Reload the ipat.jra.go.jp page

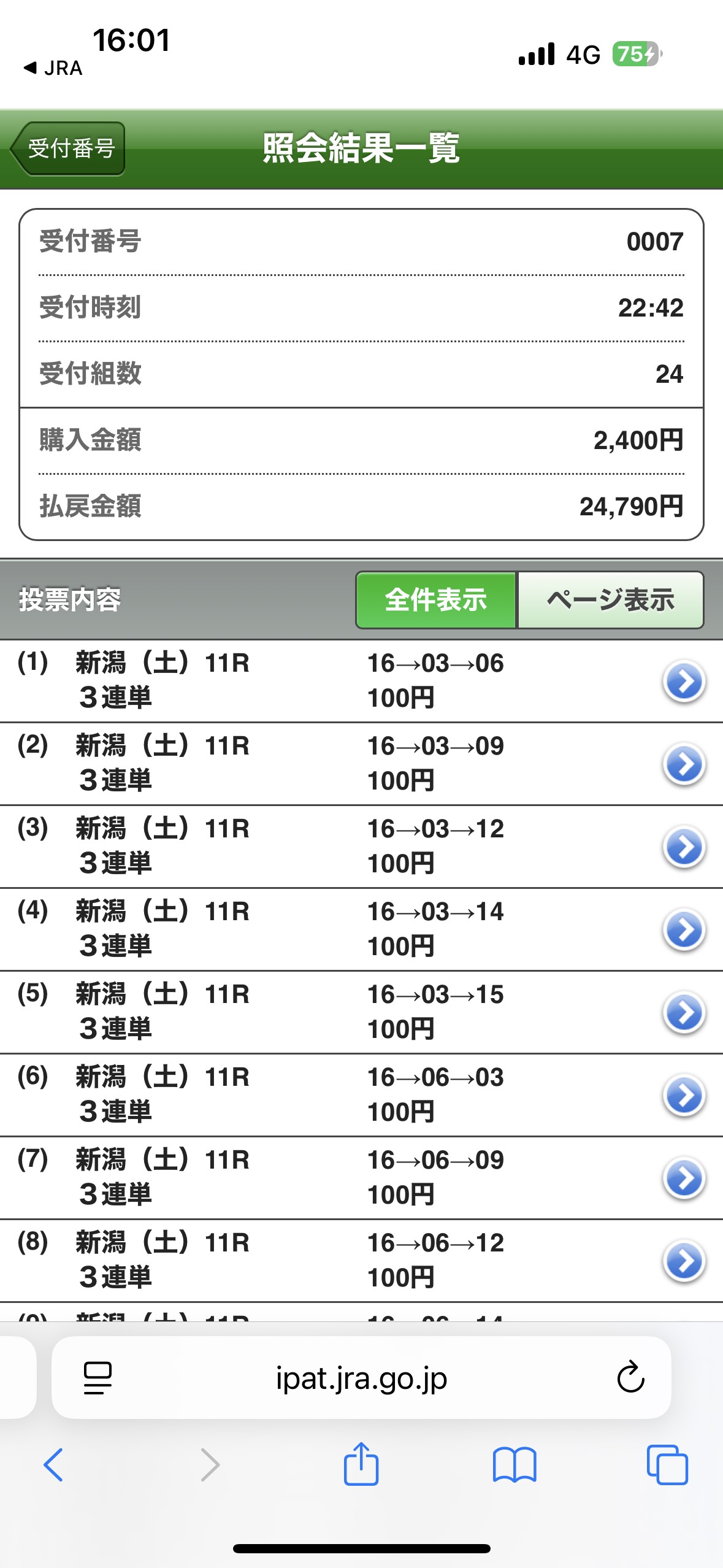[x=630, y=1378]
